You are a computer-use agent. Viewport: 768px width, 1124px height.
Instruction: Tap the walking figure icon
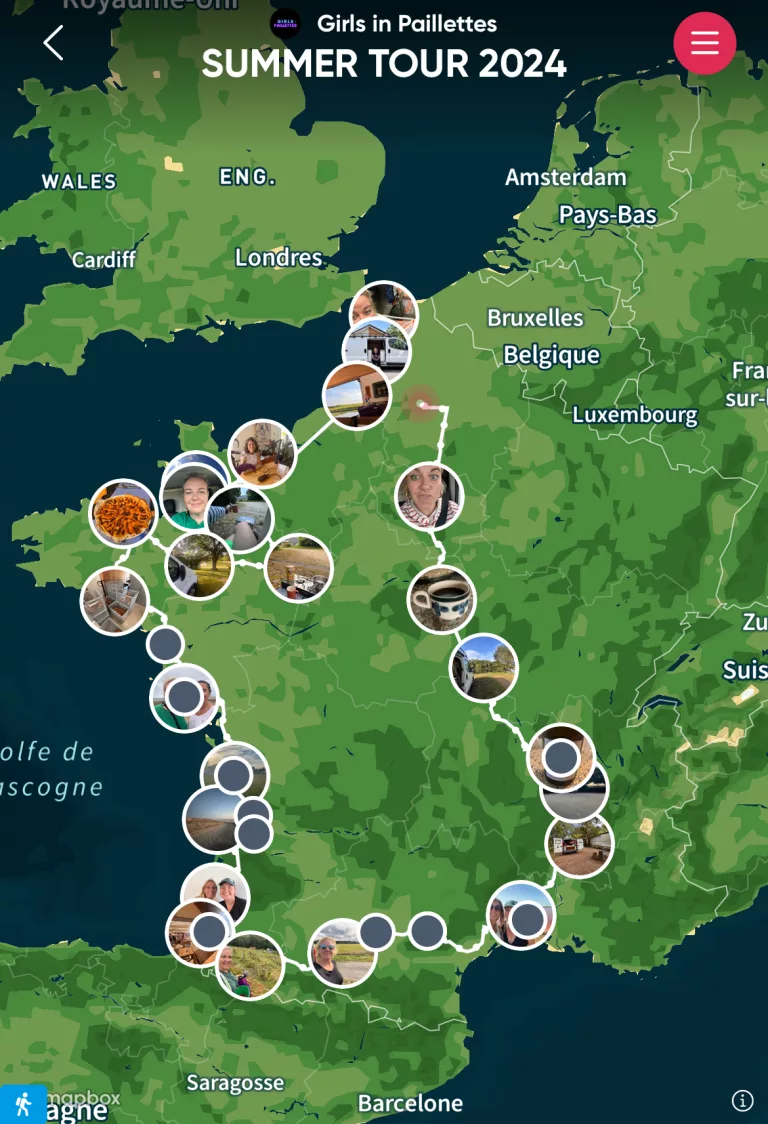(23, 1104)
